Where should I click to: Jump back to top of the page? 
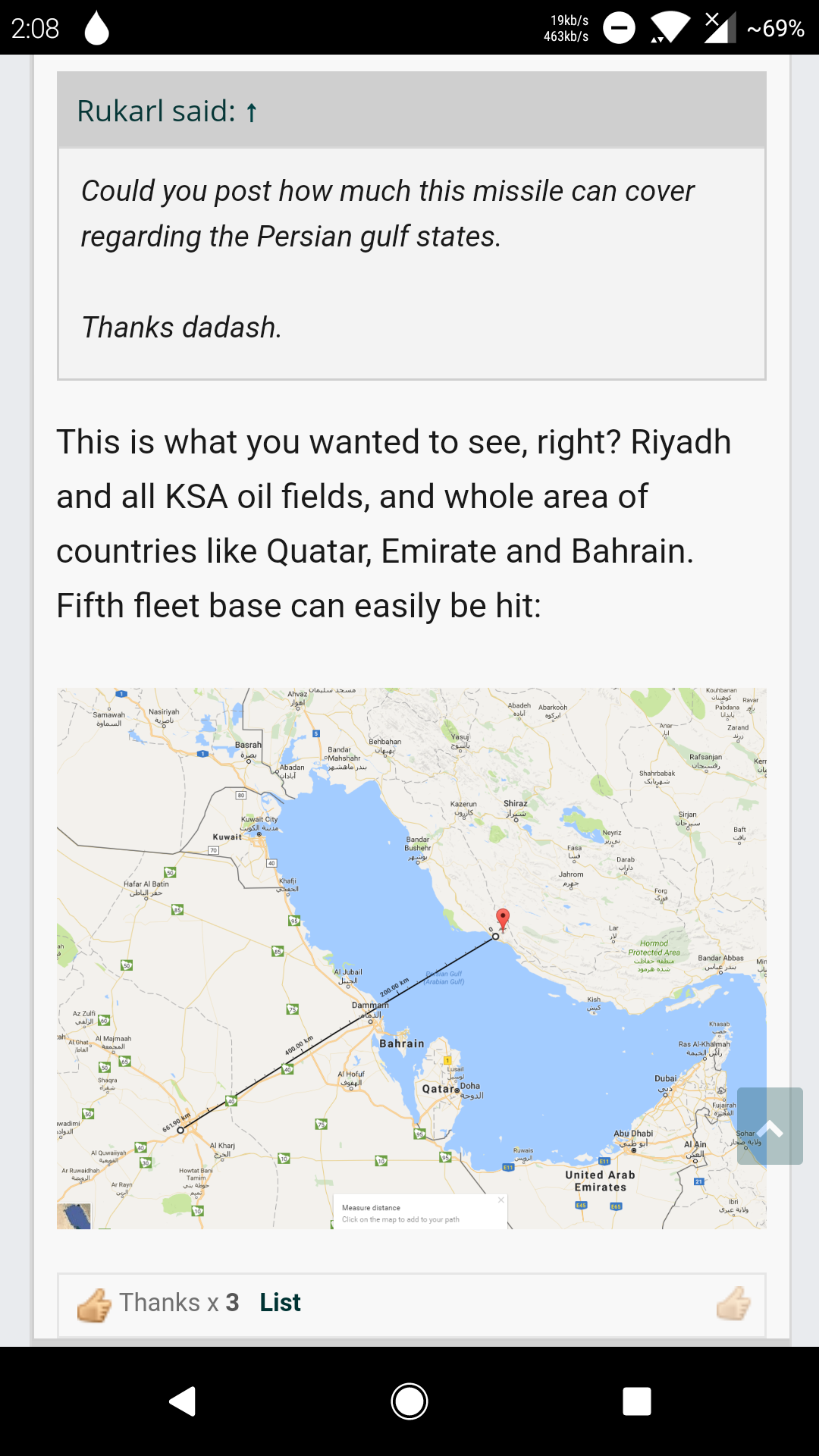[770, 1126]
